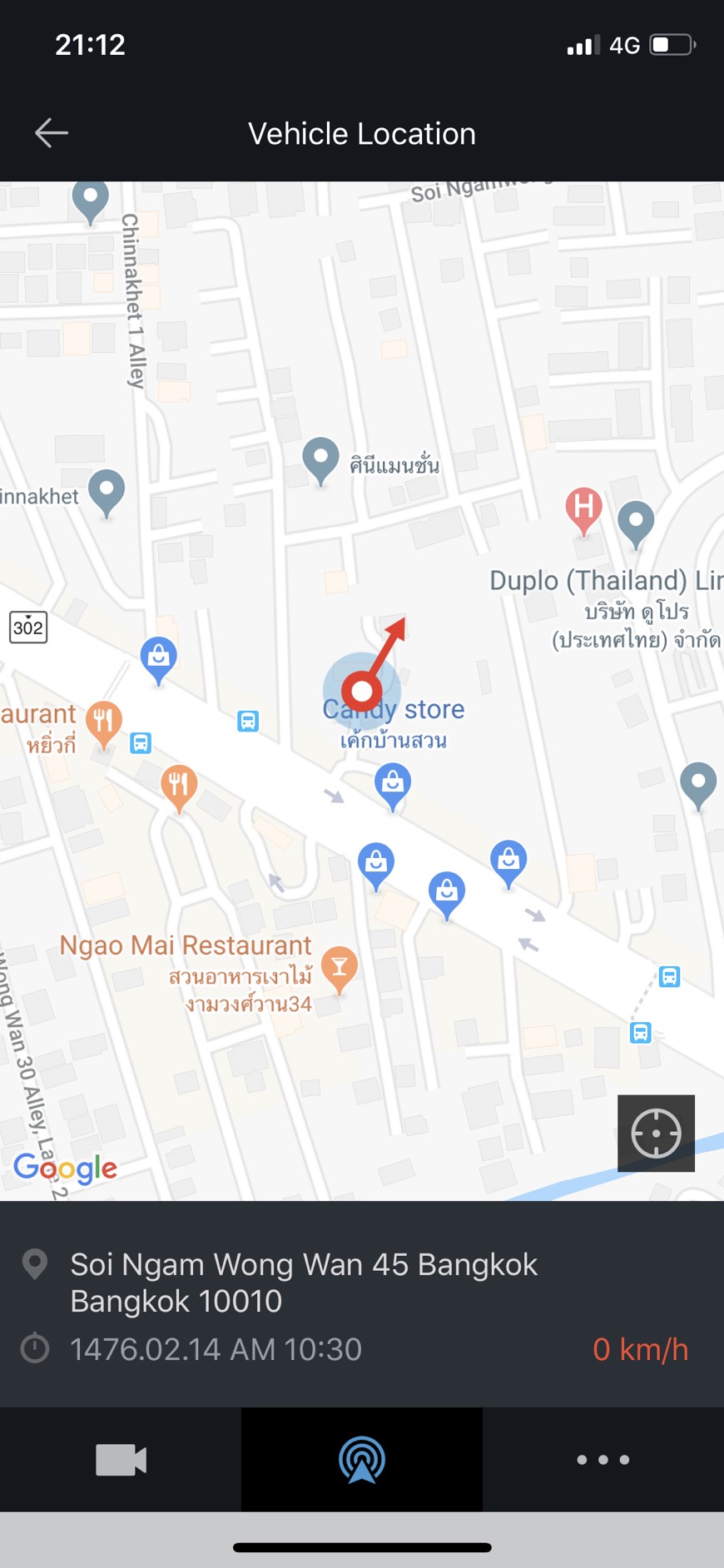Open the Google logo link
Screen dimensions: 724x1568
66,1168
